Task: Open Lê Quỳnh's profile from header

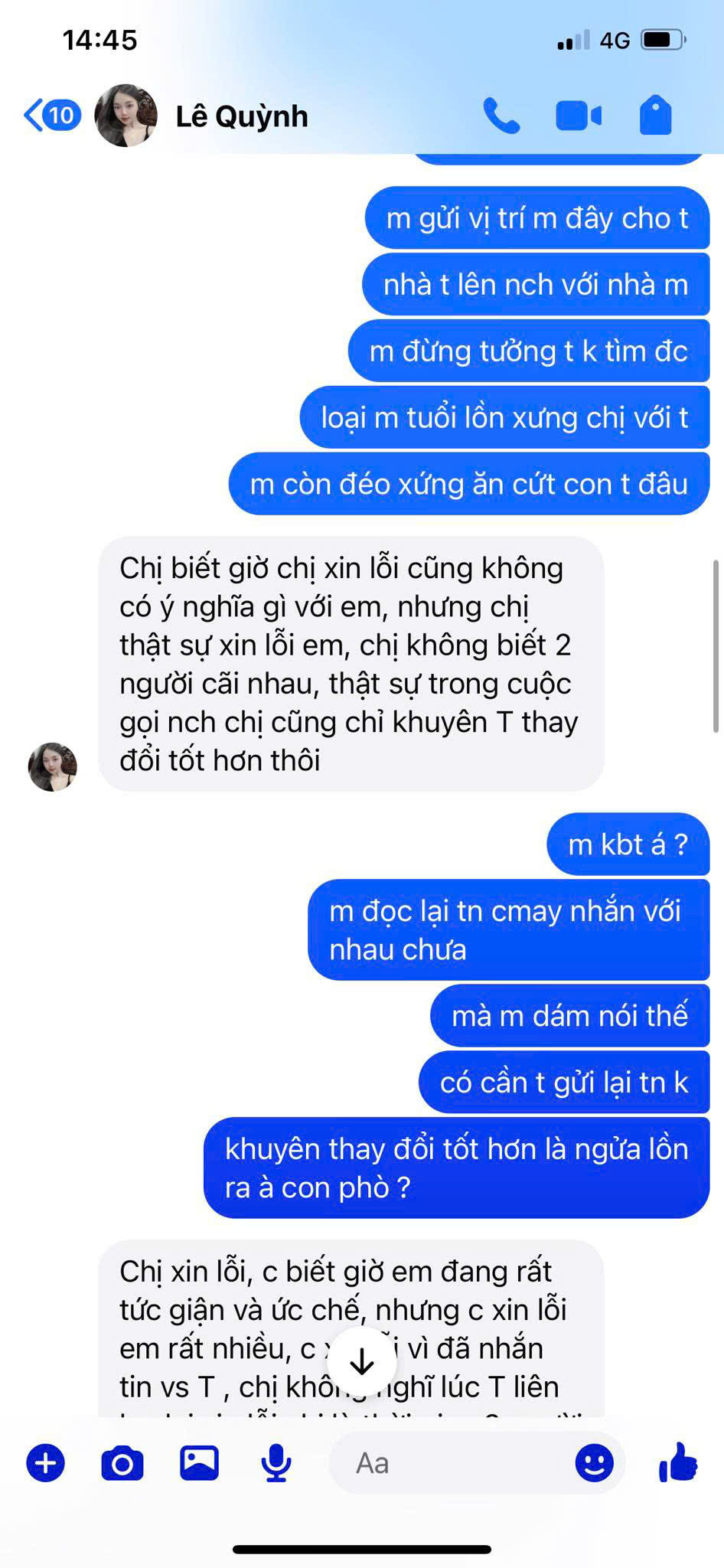Action: (x=241, y=116)
